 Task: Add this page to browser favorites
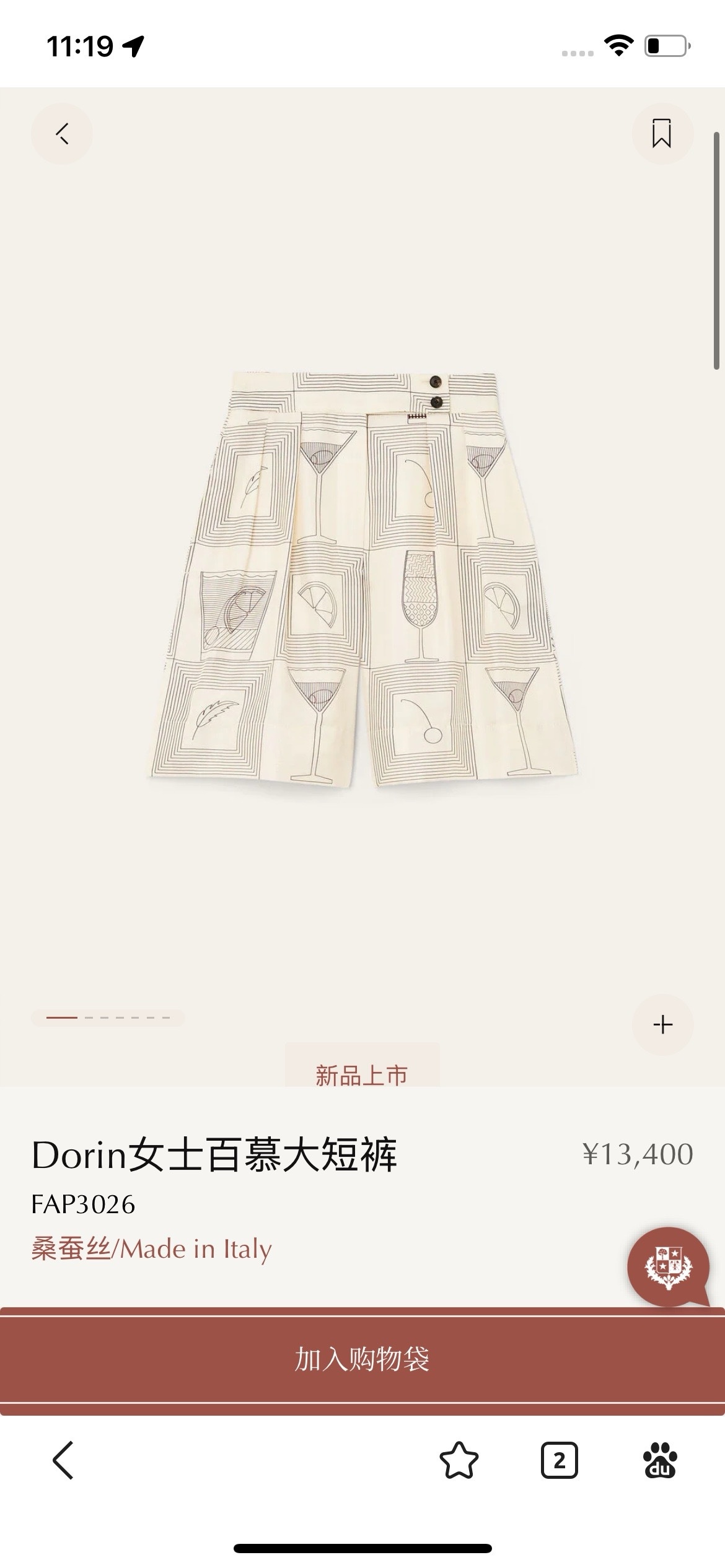pyautogui.click(x=459, y=1460)
